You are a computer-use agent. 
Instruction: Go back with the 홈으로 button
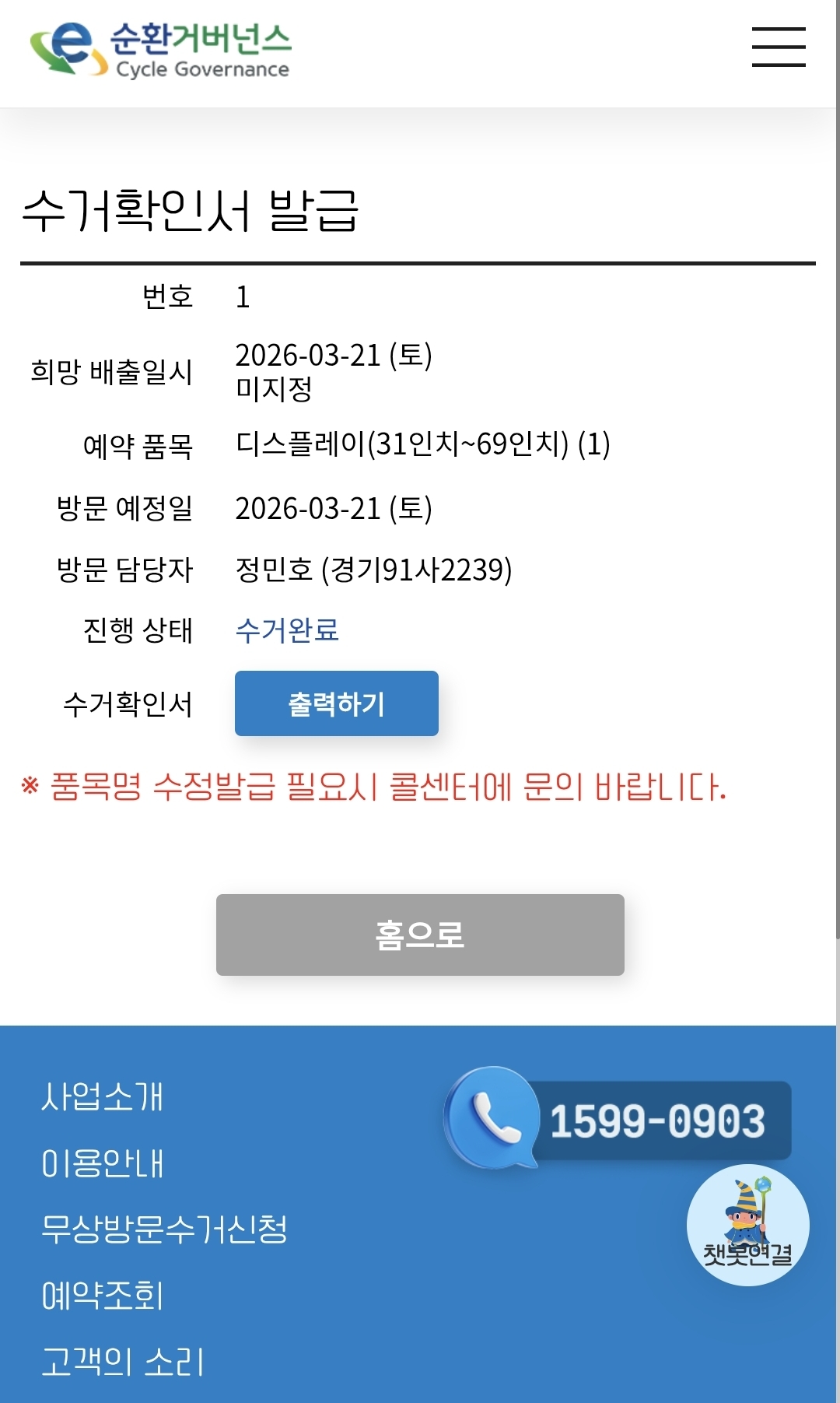[420, 935]
